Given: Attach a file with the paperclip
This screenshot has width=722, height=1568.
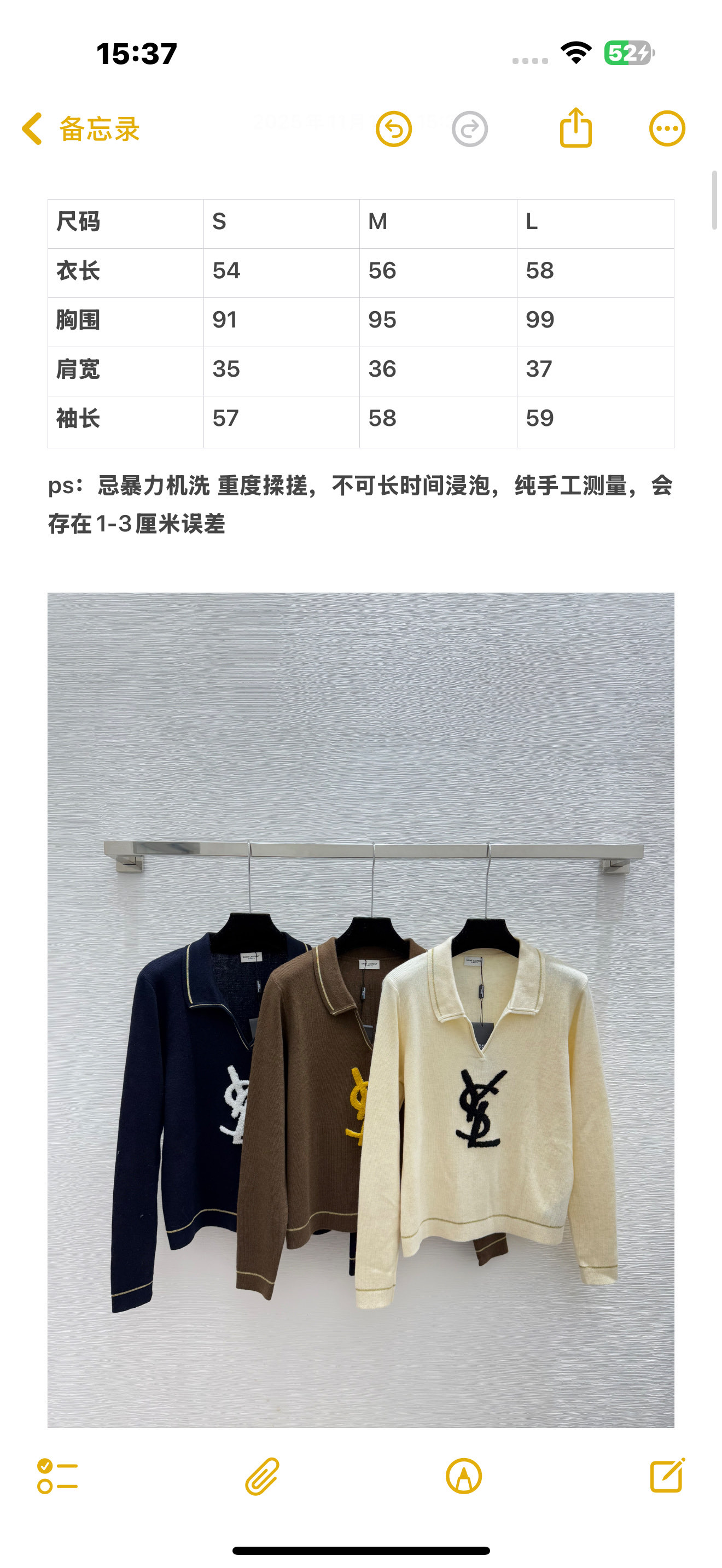Looking at the screenshot, I should [263, 1476].
